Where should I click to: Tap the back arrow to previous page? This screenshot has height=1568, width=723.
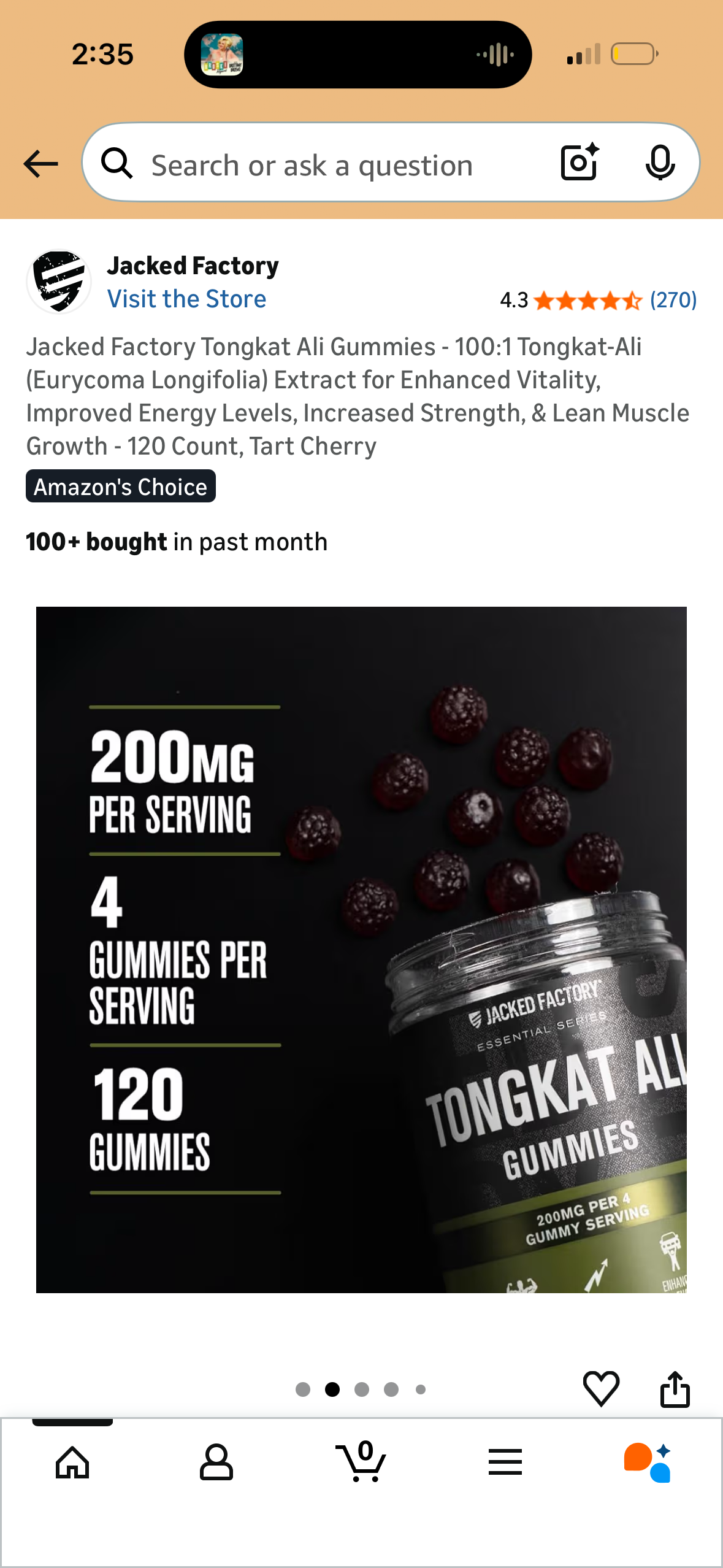[39, 163]
